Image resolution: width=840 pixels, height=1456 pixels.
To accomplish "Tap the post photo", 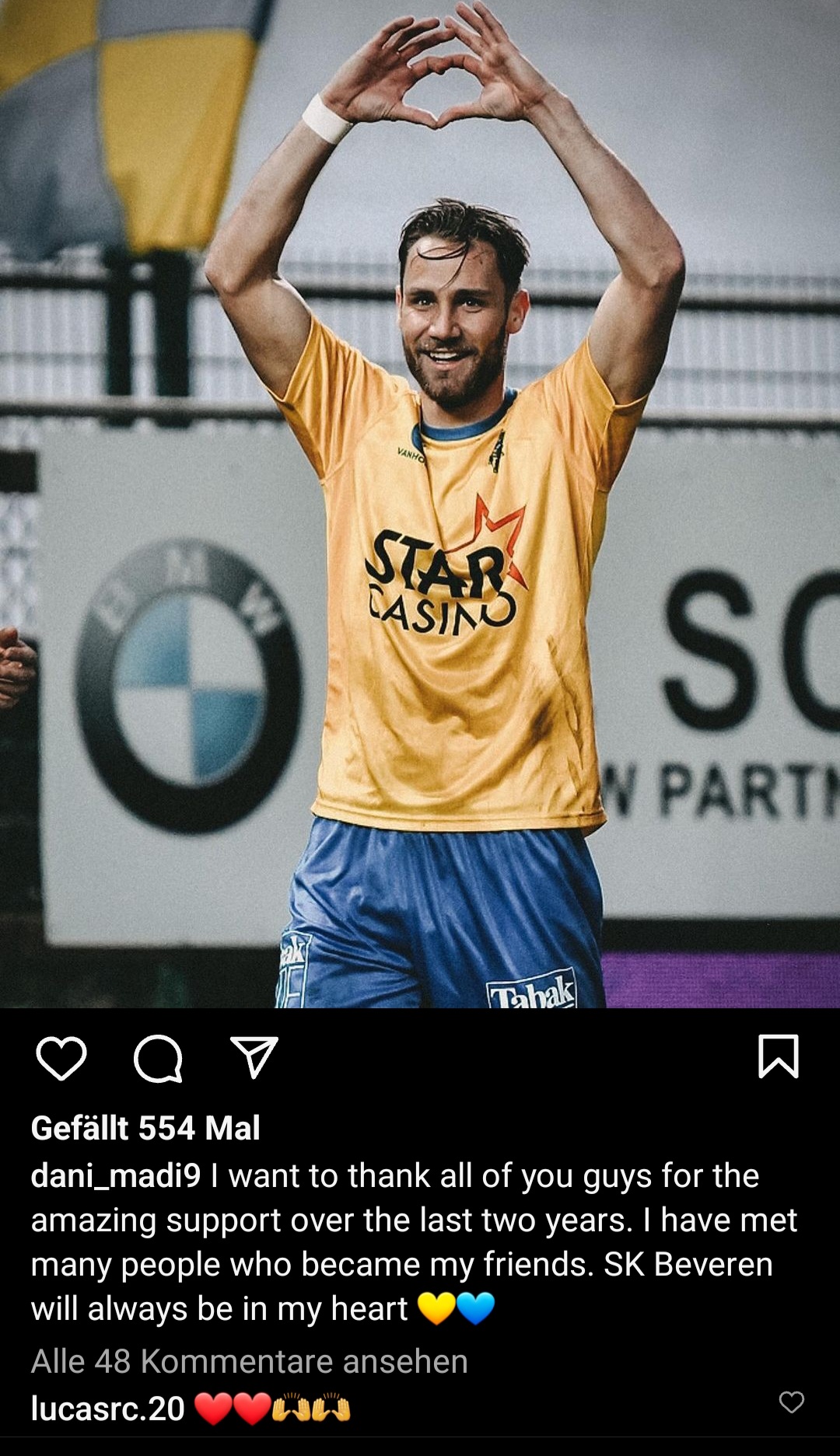I will pos(420,504).
